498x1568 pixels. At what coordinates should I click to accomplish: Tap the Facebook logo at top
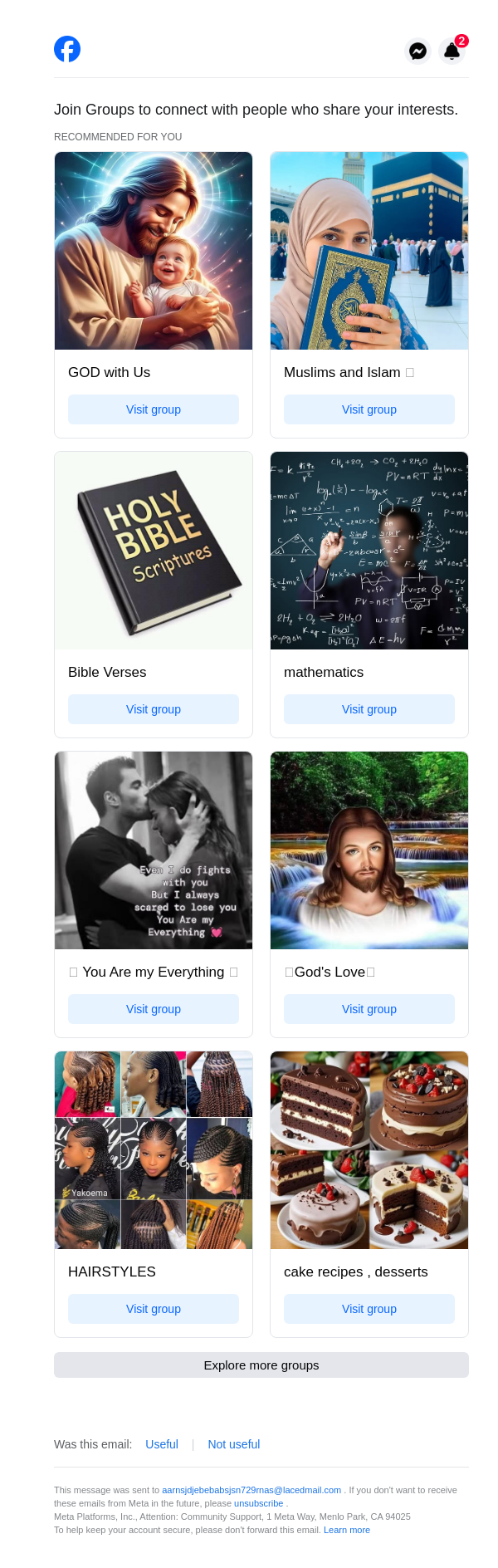pos(67,49)
